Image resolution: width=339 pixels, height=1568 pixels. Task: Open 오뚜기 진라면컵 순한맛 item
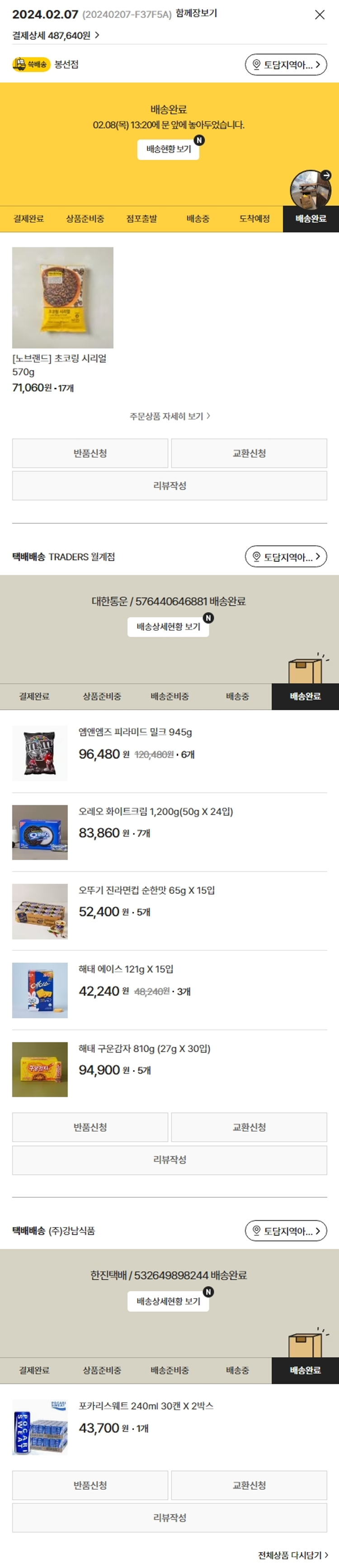(146, 891)
